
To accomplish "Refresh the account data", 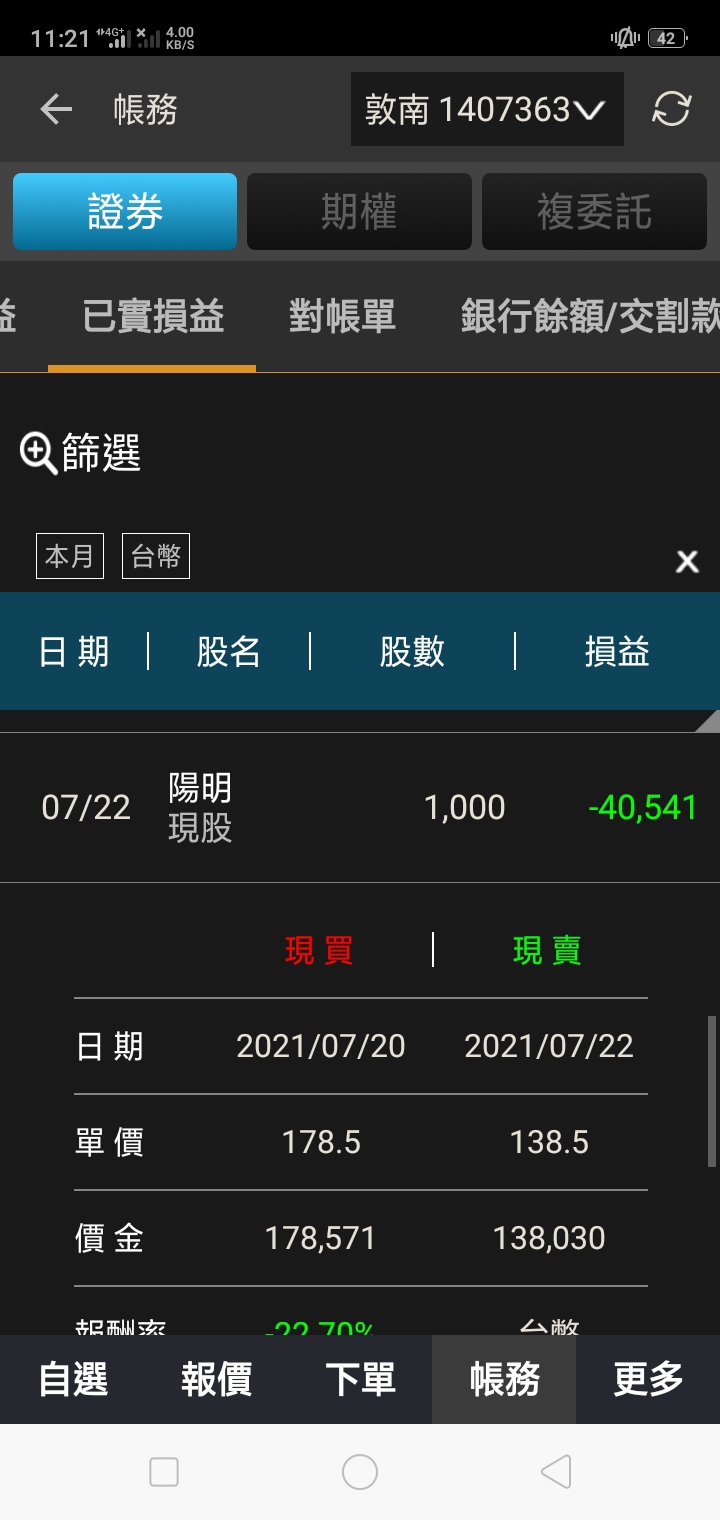I will point(671,109).
